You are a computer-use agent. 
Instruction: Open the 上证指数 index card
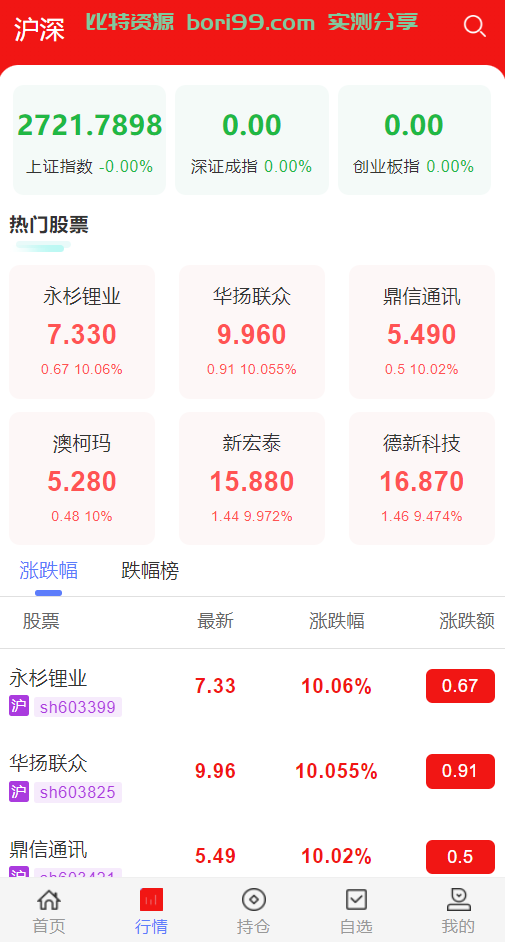(89, 140)
